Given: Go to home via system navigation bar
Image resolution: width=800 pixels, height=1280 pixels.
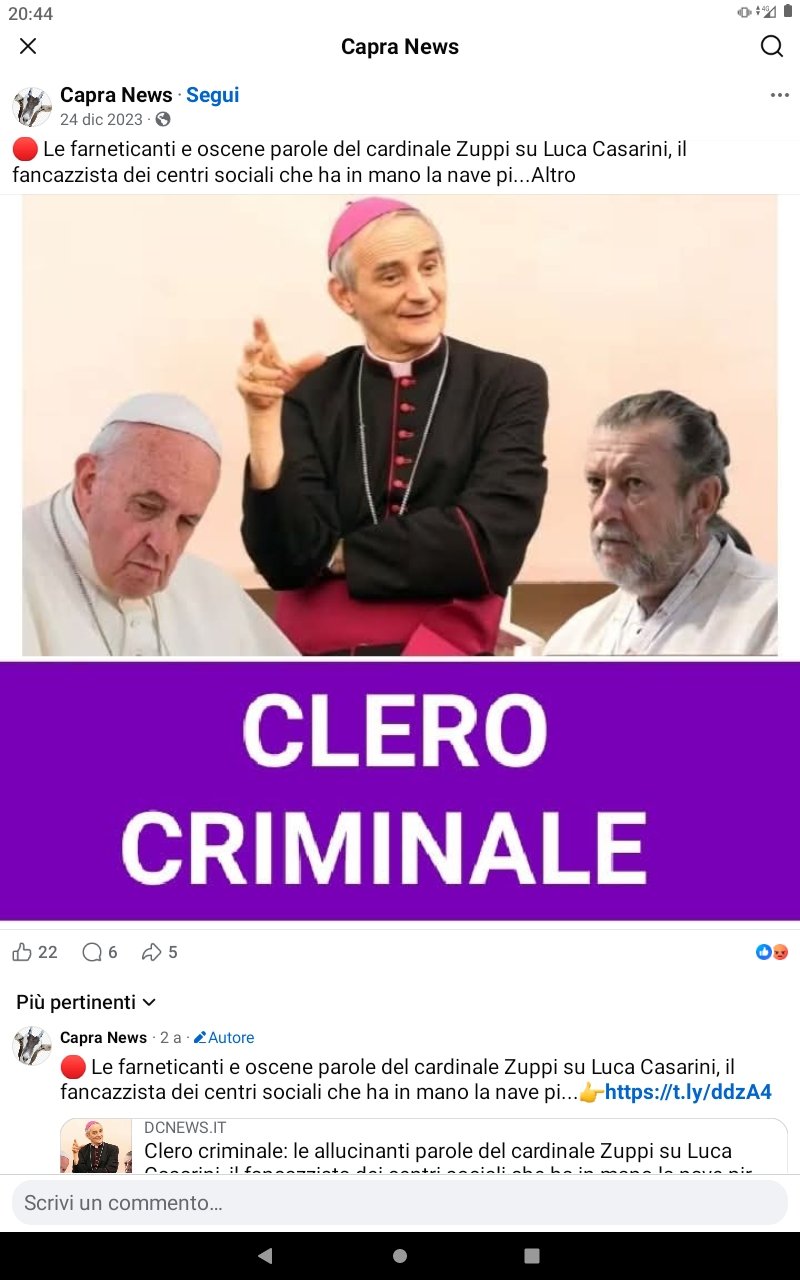Looking at the screenshot, I should (400, 1256).
